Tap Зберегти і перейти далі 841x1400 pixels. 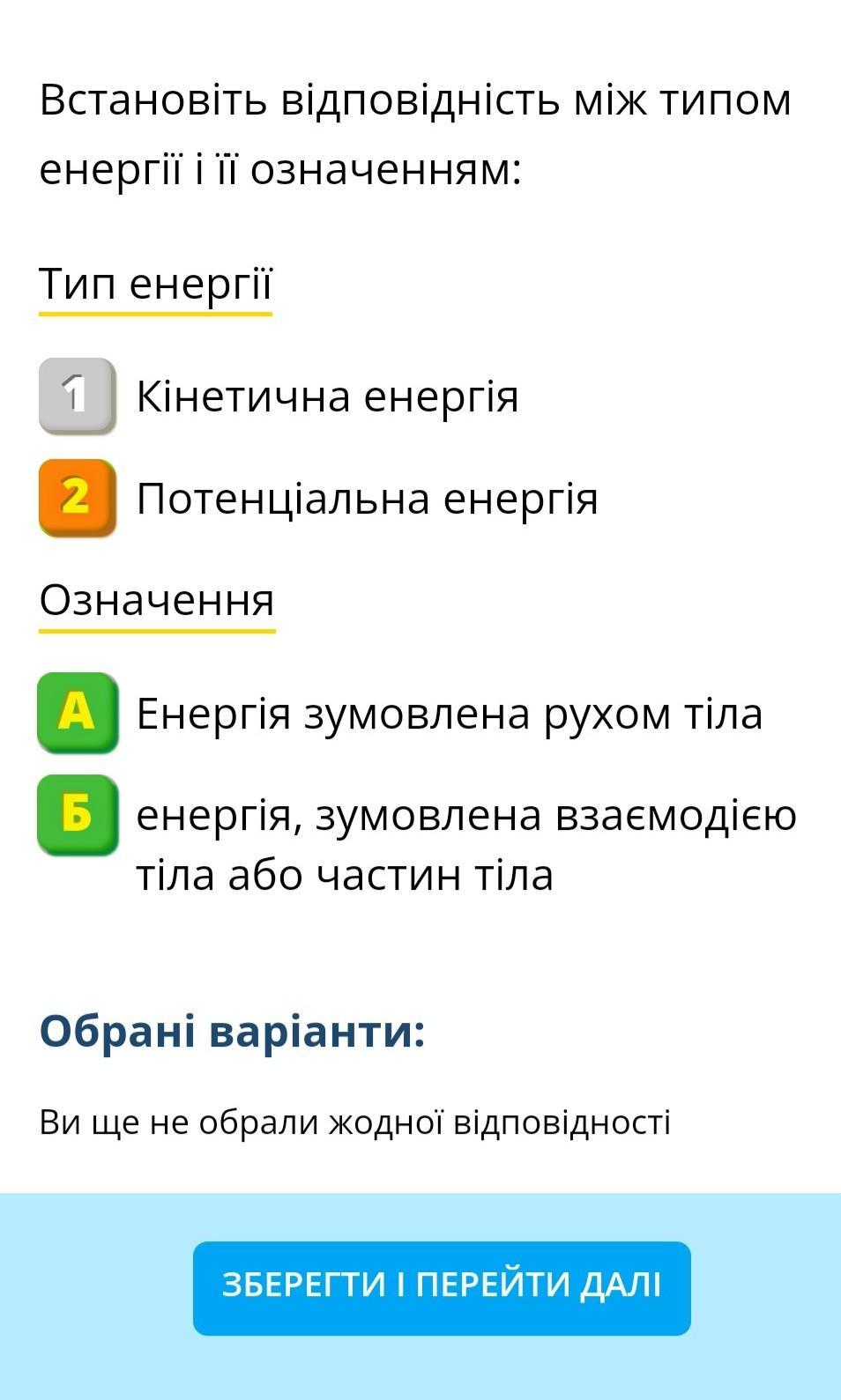(442, 1287)
